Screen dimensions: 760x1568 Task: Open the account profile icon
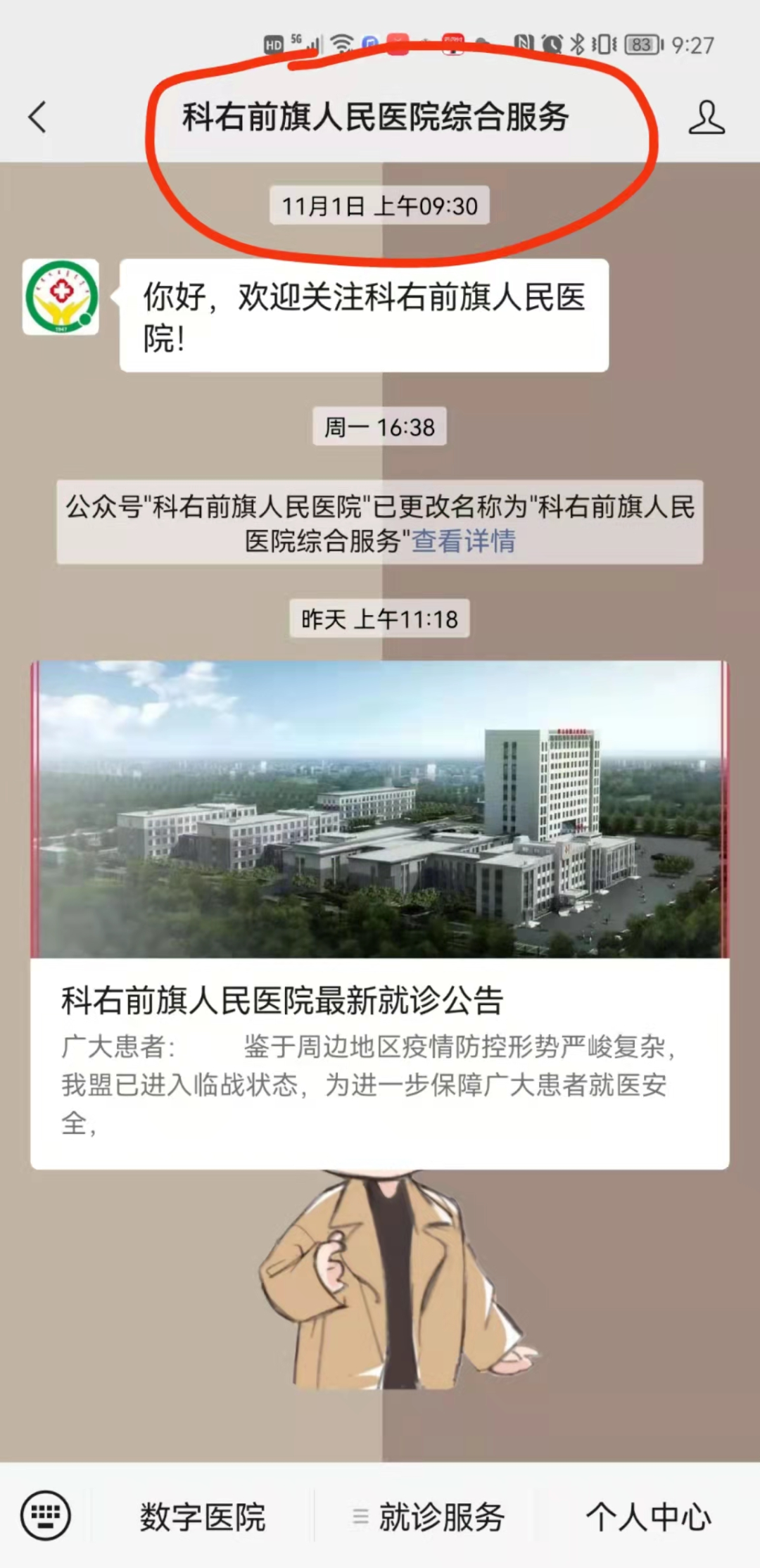[706, 117]
